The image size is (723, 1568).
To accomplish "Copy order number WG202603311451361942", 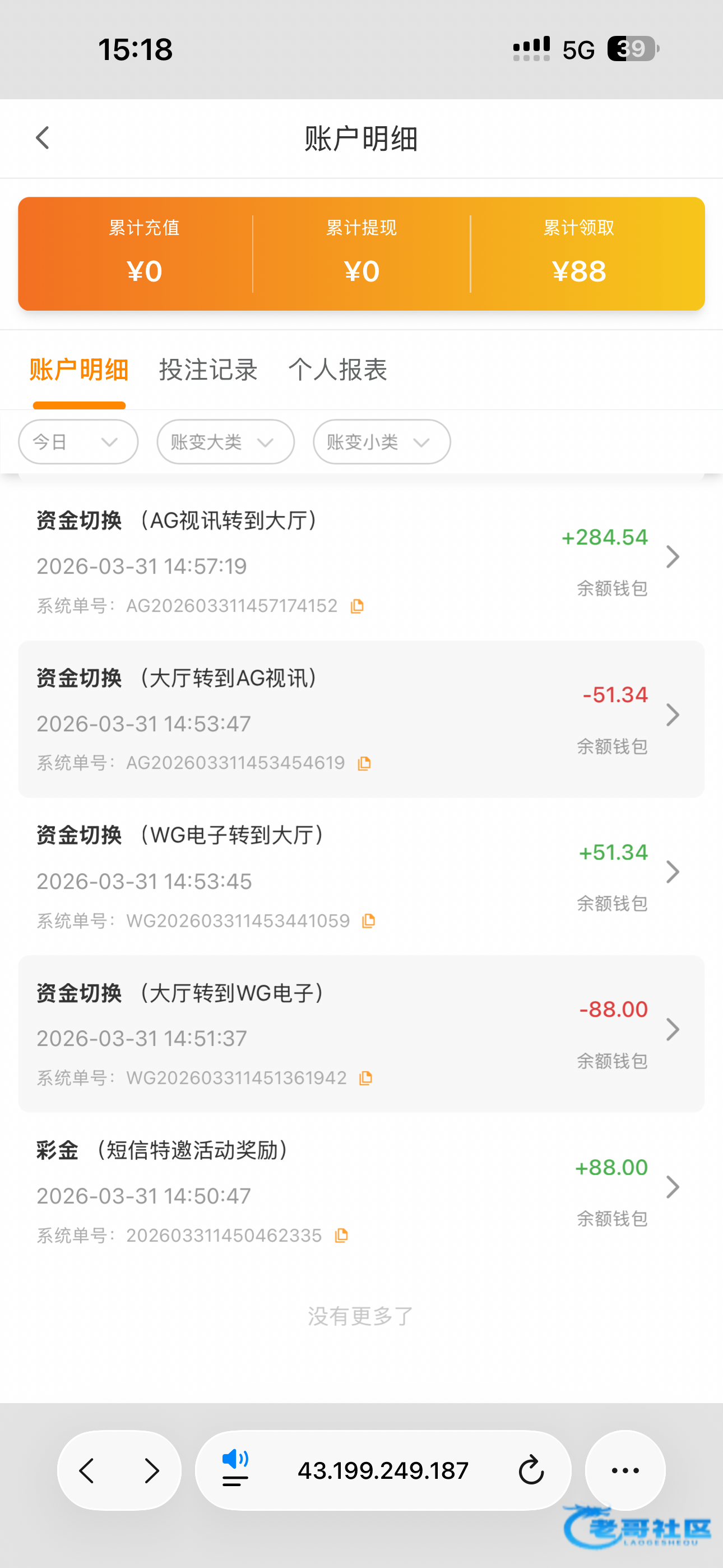I will pos(366,1078).
